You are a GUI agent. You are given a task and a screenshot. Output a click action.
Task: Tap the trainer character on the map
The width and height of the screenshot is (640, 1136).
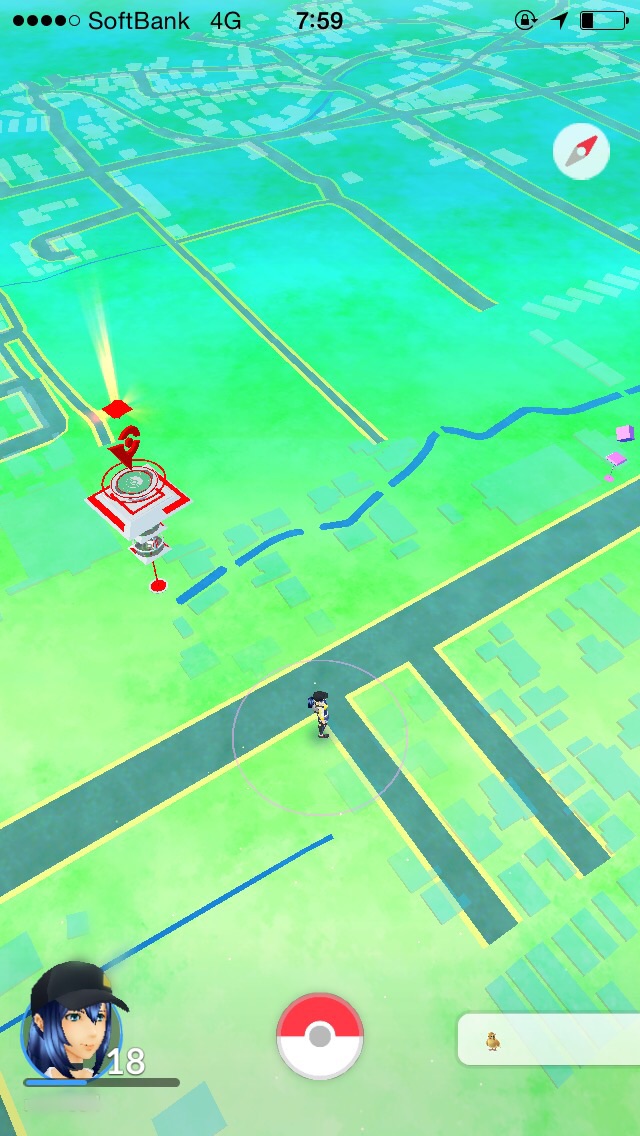tap(320, 714)
